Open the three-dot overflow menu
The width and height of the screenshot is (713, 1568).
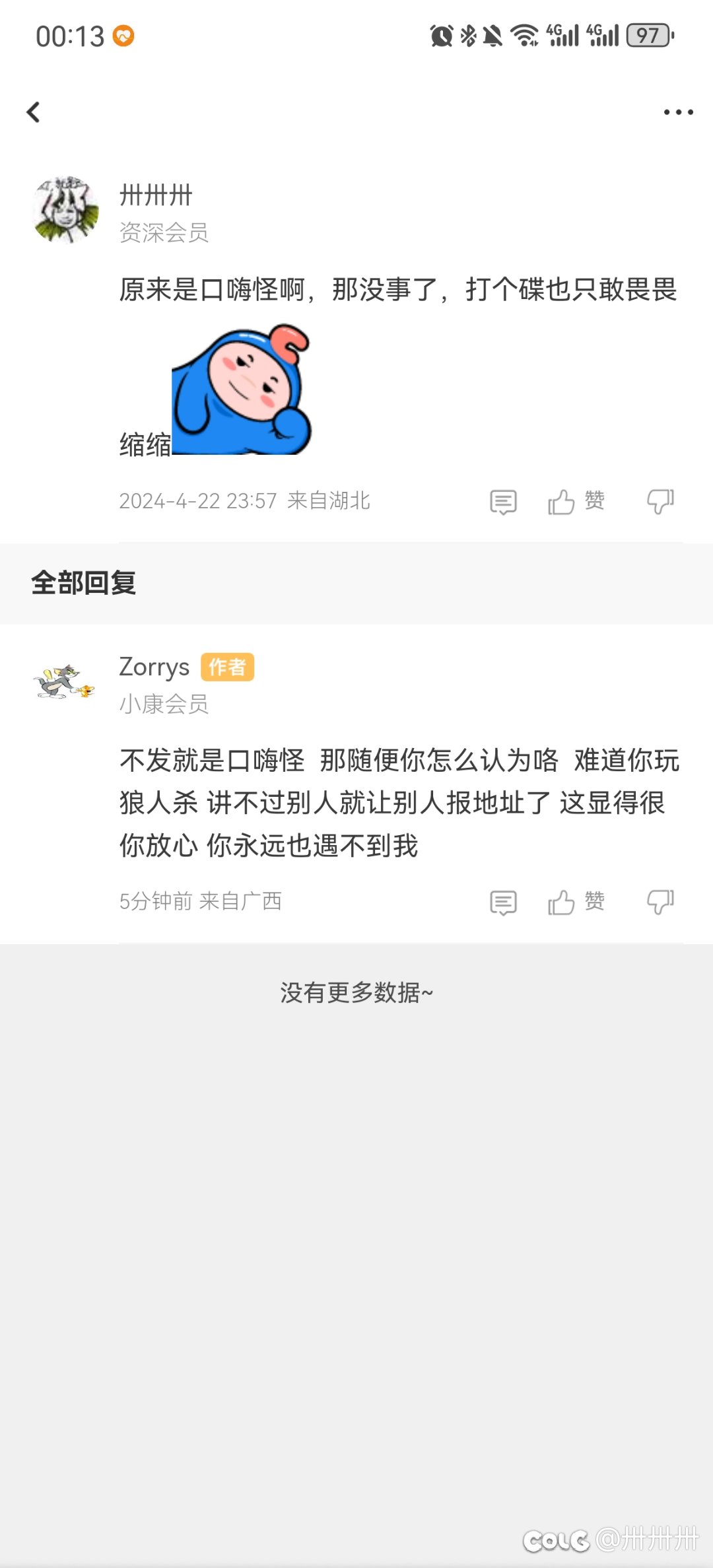coord(678,112)
